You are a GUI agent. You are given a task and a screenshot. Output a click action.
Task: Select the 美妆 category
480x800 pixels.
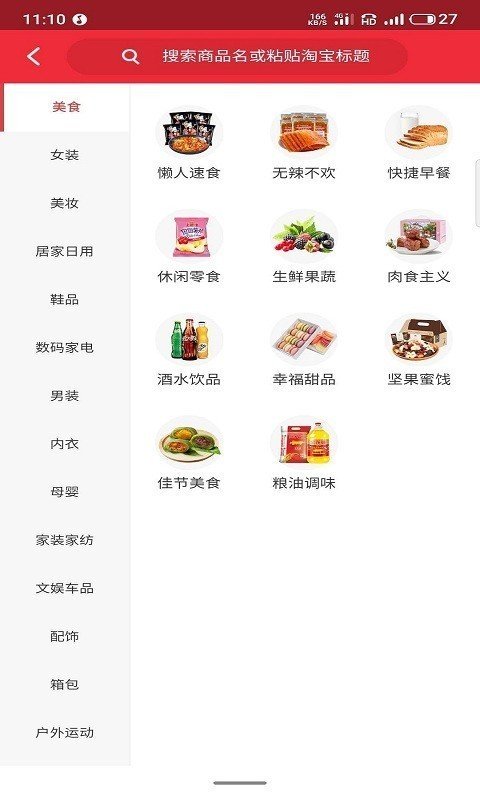[65, 203]
